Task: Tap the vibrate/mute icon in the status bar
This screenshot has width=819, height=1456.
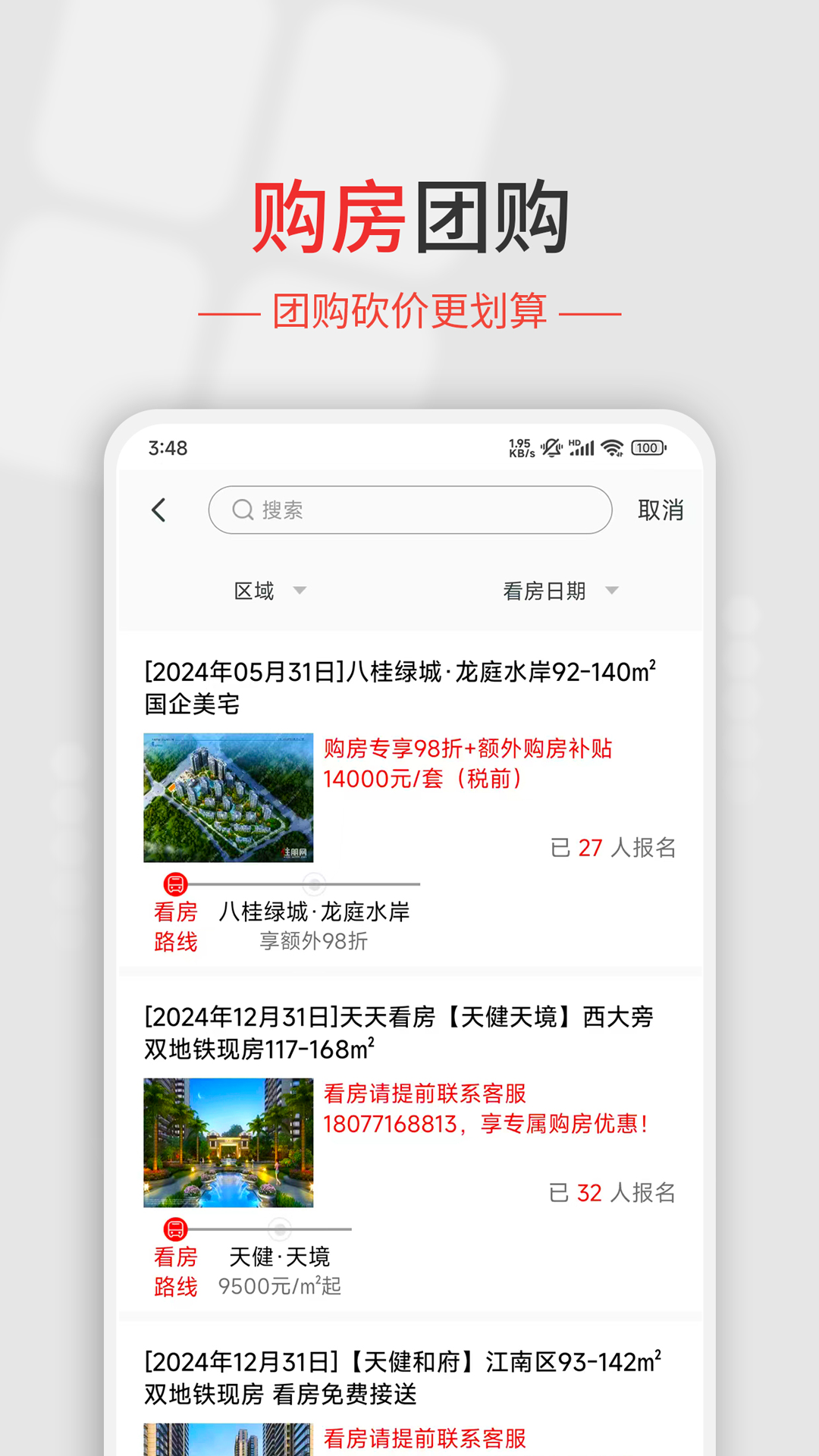Action: click(551, 448)
